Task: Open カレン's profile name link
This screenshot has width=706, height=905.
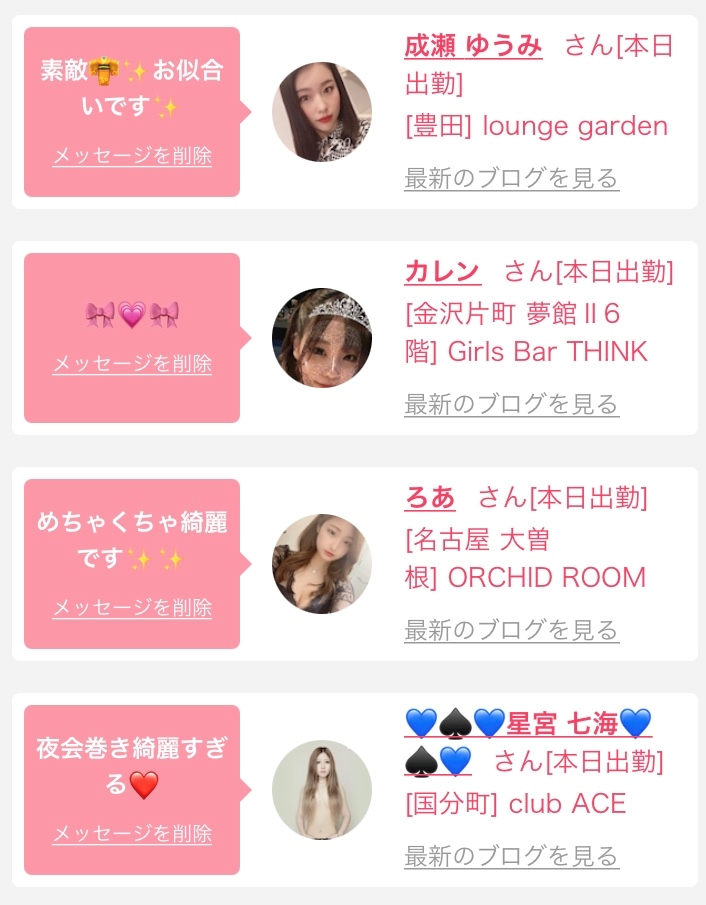Action: (442, 272)
